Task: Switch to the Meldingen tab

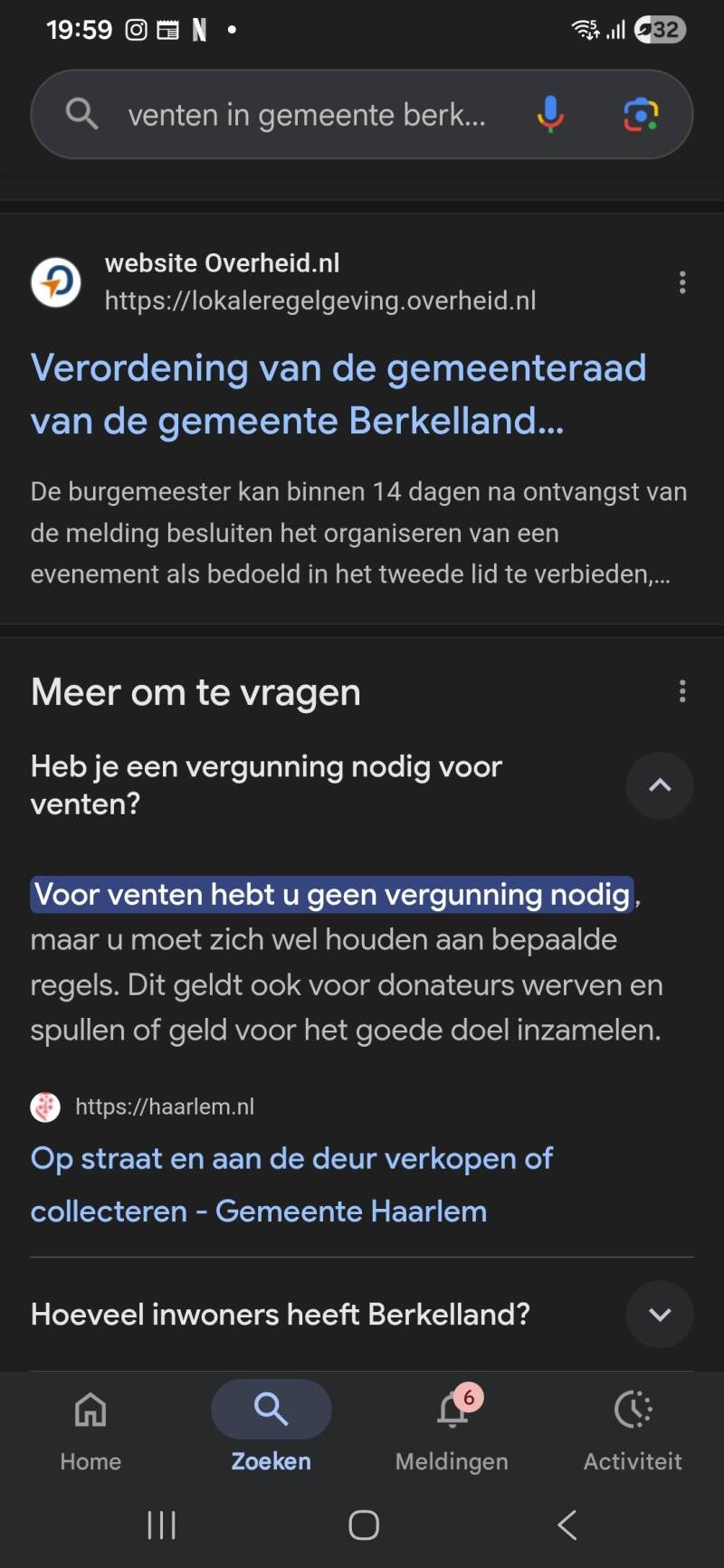Action: click(452, 1426)
